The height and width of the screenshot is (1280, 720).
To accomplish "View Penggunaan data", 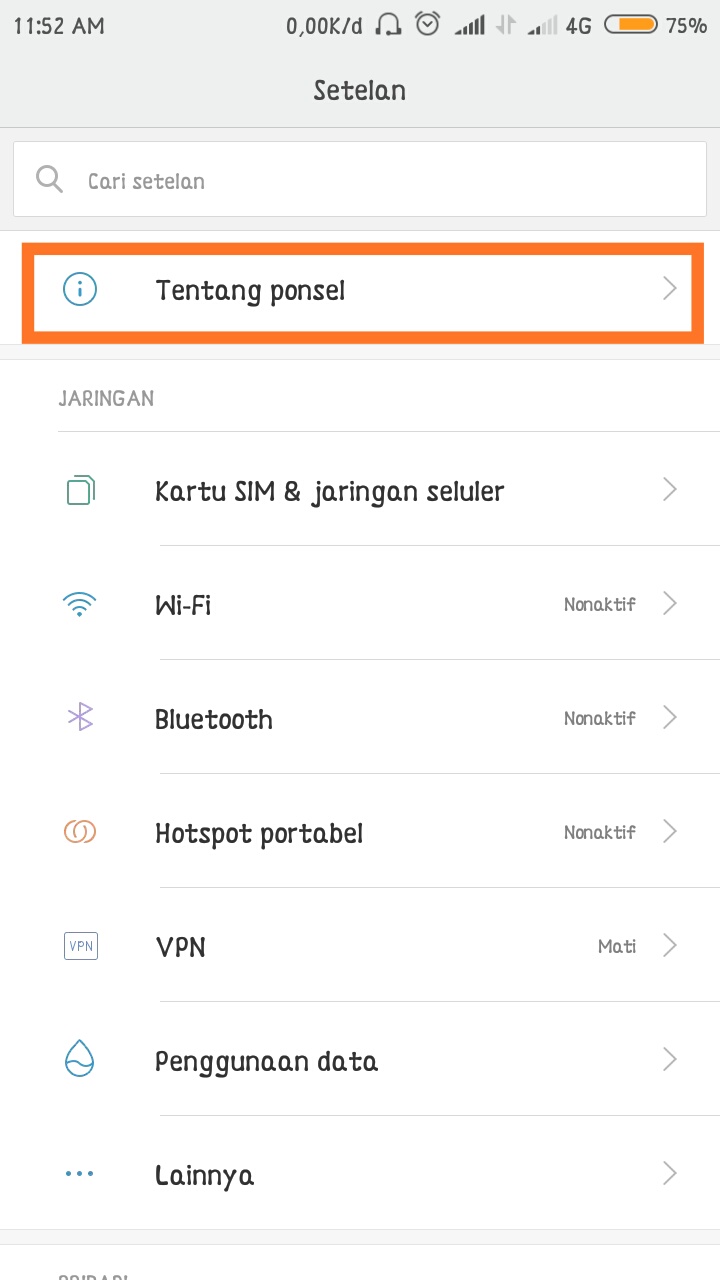I will tap(360, 1060).
